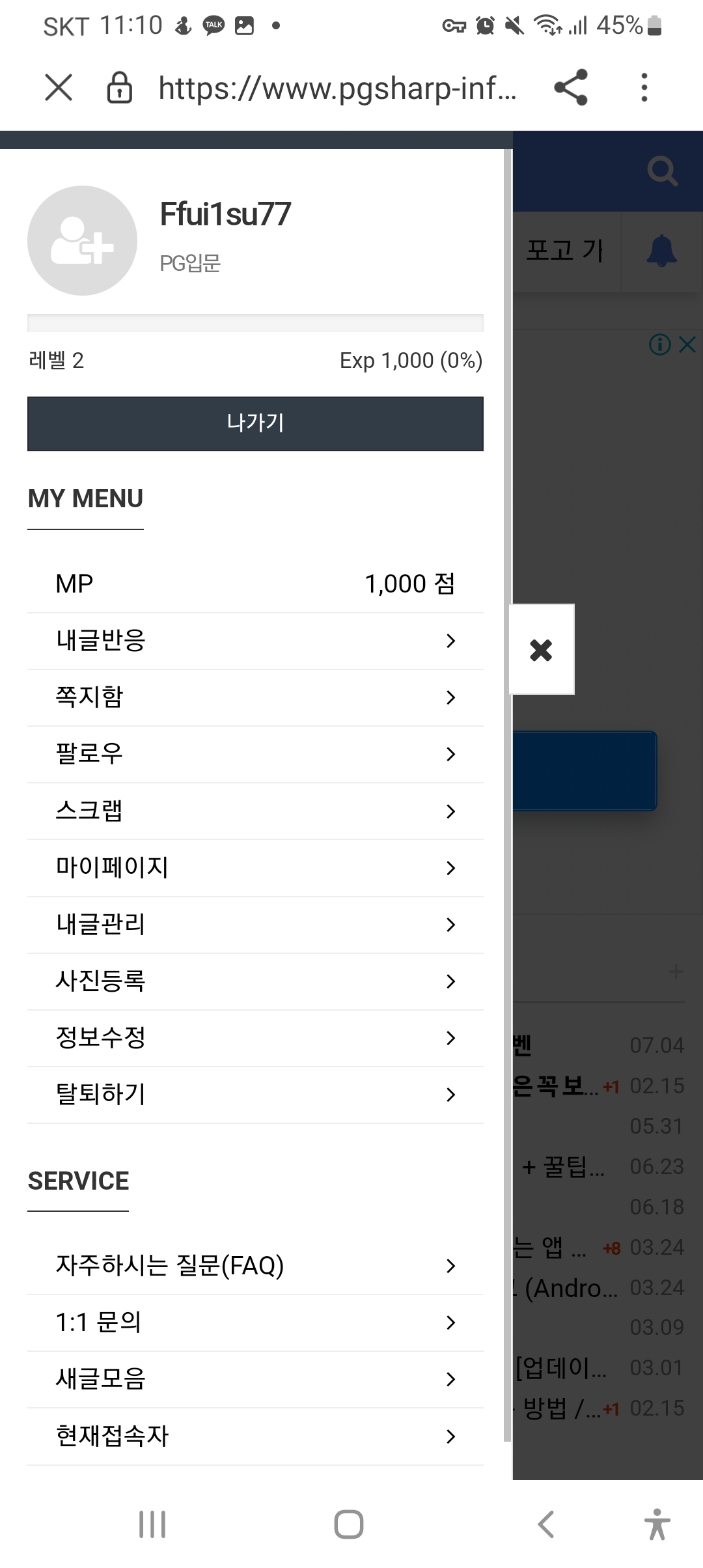The height and width of the screenshot is (1568, 703).
Task: Show 현재접속자 current visitors
Action: click(x=255, y=1436)
